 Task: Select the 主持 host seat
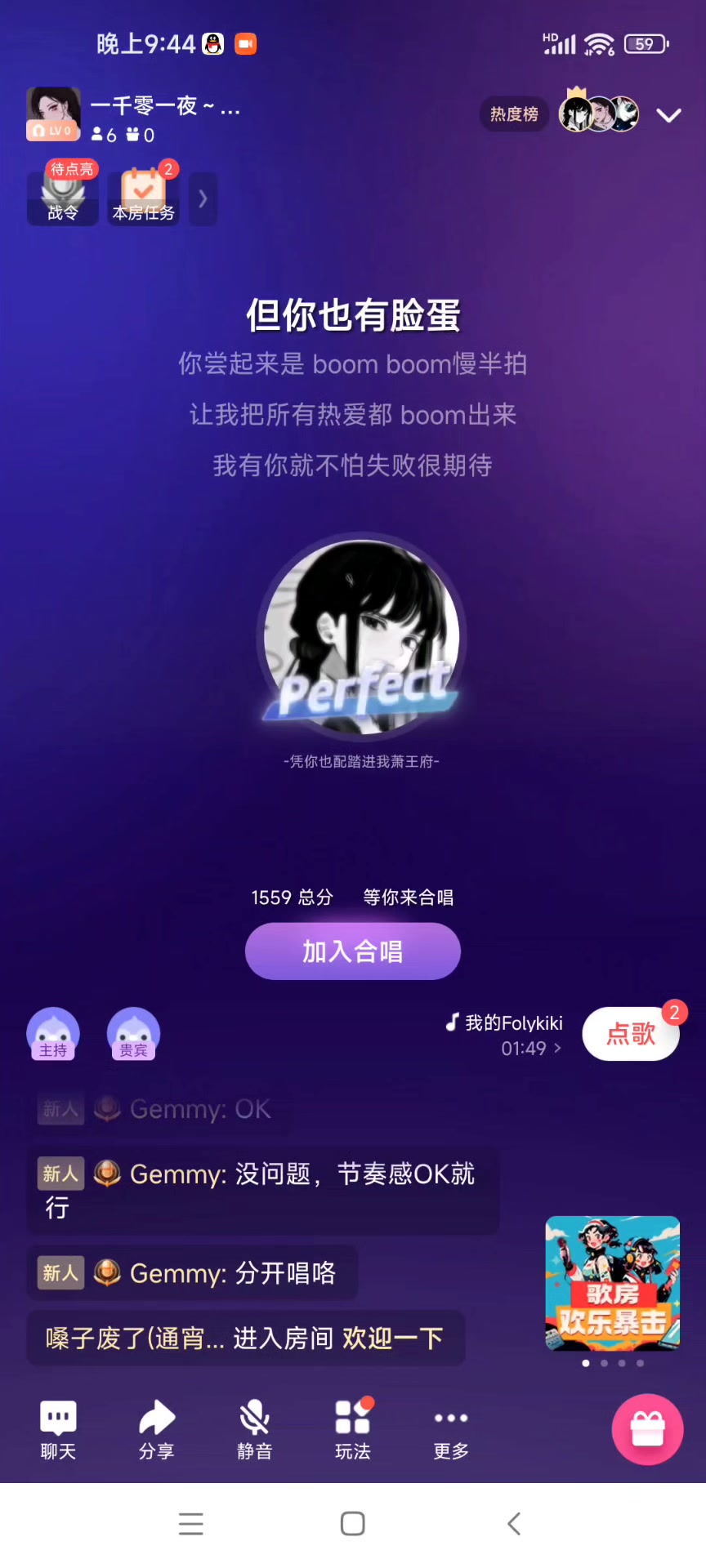[53, 1033]
